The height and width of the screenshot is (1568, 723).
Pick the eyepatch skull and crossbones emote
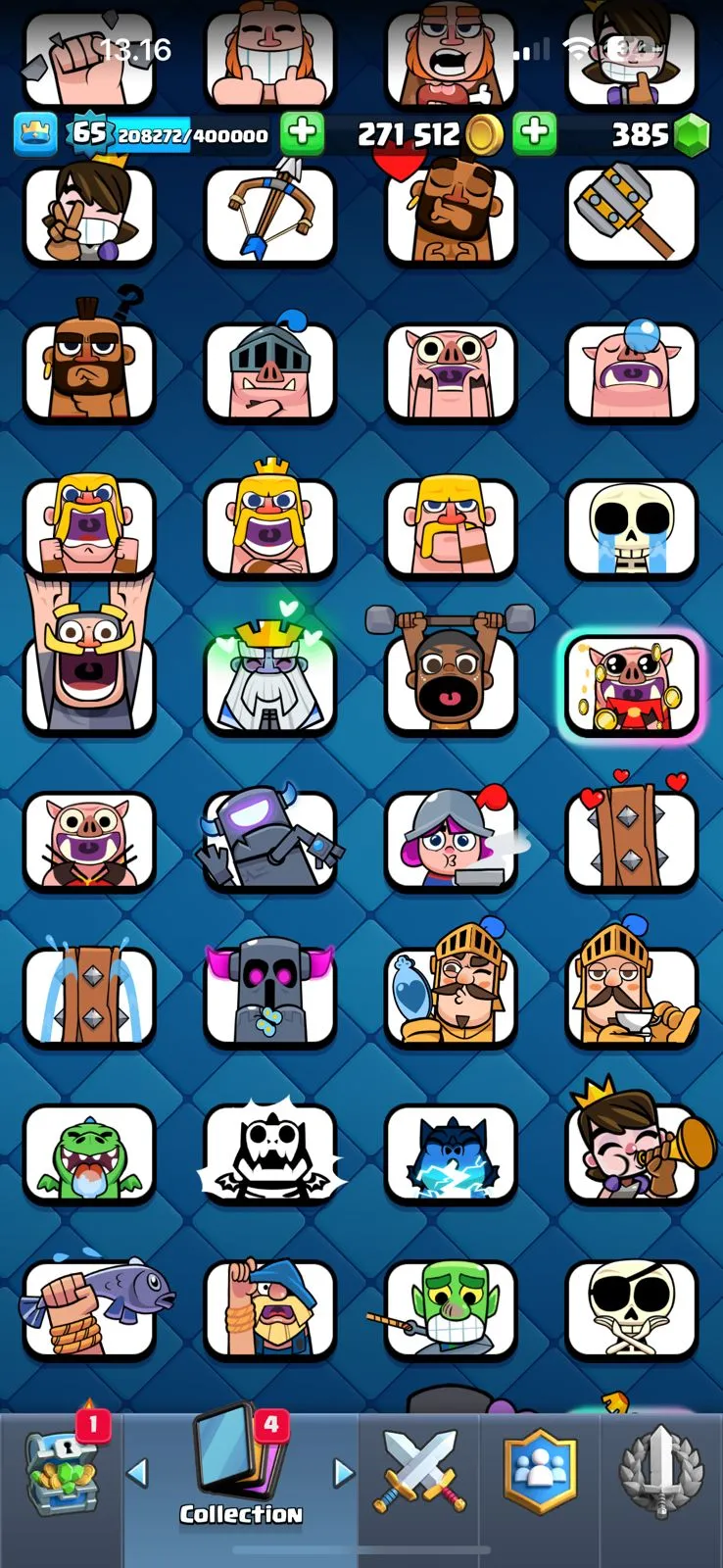click(x=632, y=1308)
